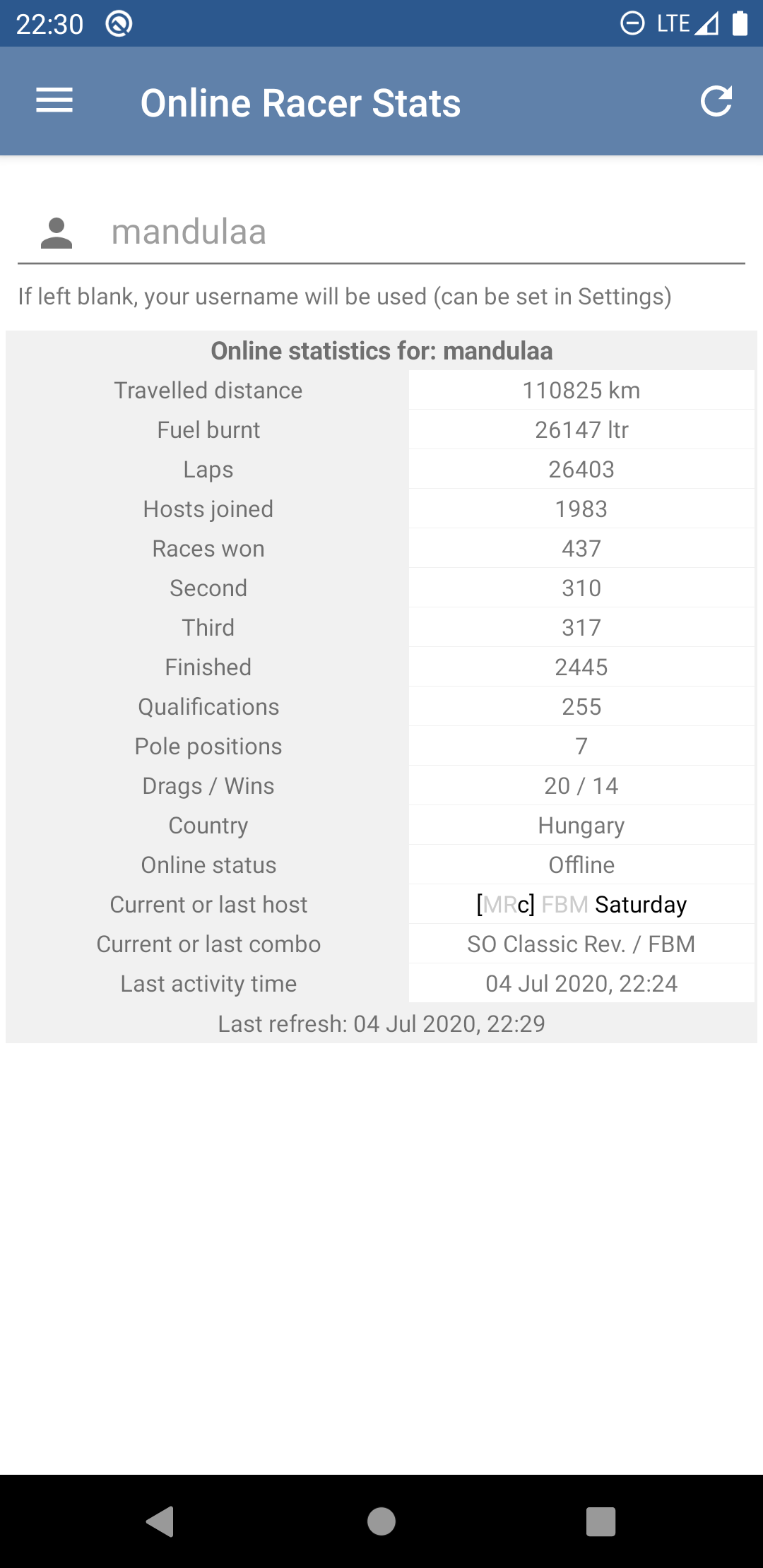Tap the system home button

pos(381,1521)
